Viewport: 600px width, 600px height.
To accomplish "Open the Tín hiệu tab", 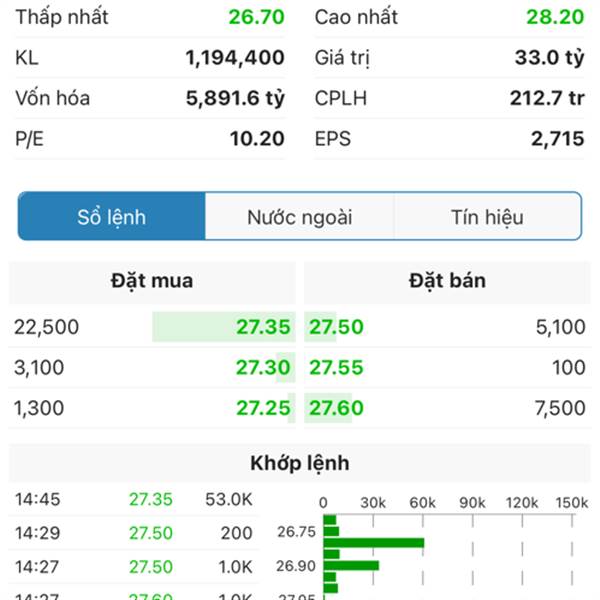I will pos(487,217).
